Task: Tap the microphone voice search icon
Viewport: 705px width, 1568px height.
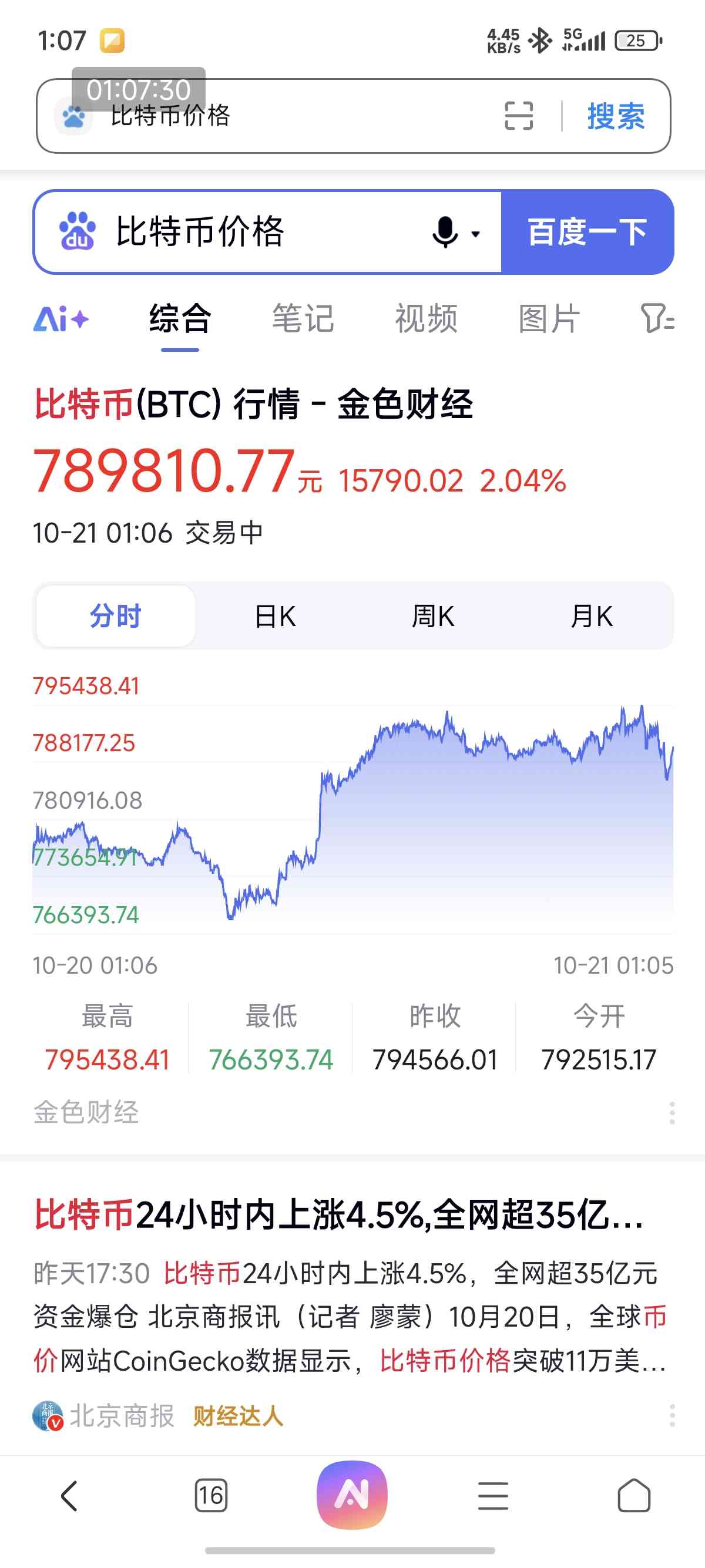Action: coord(446,232)
